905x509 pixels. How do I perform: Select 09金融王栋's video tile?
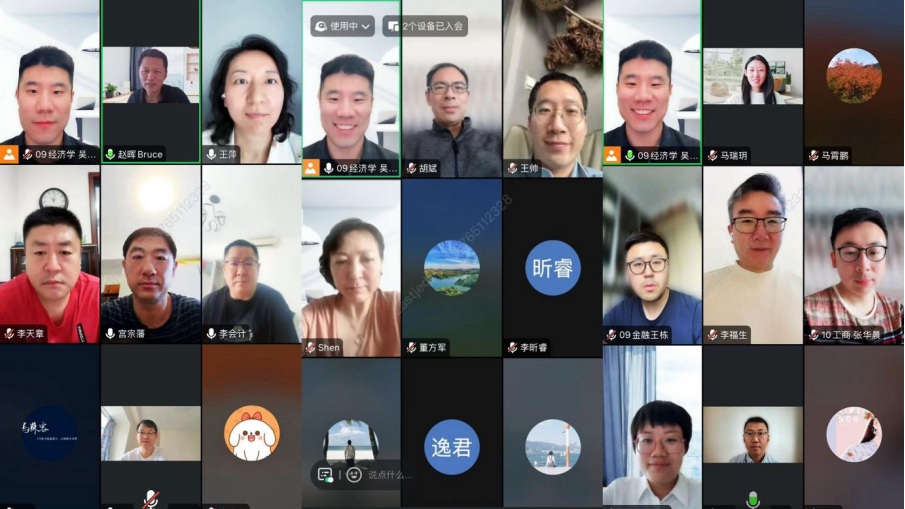(652, 260)
